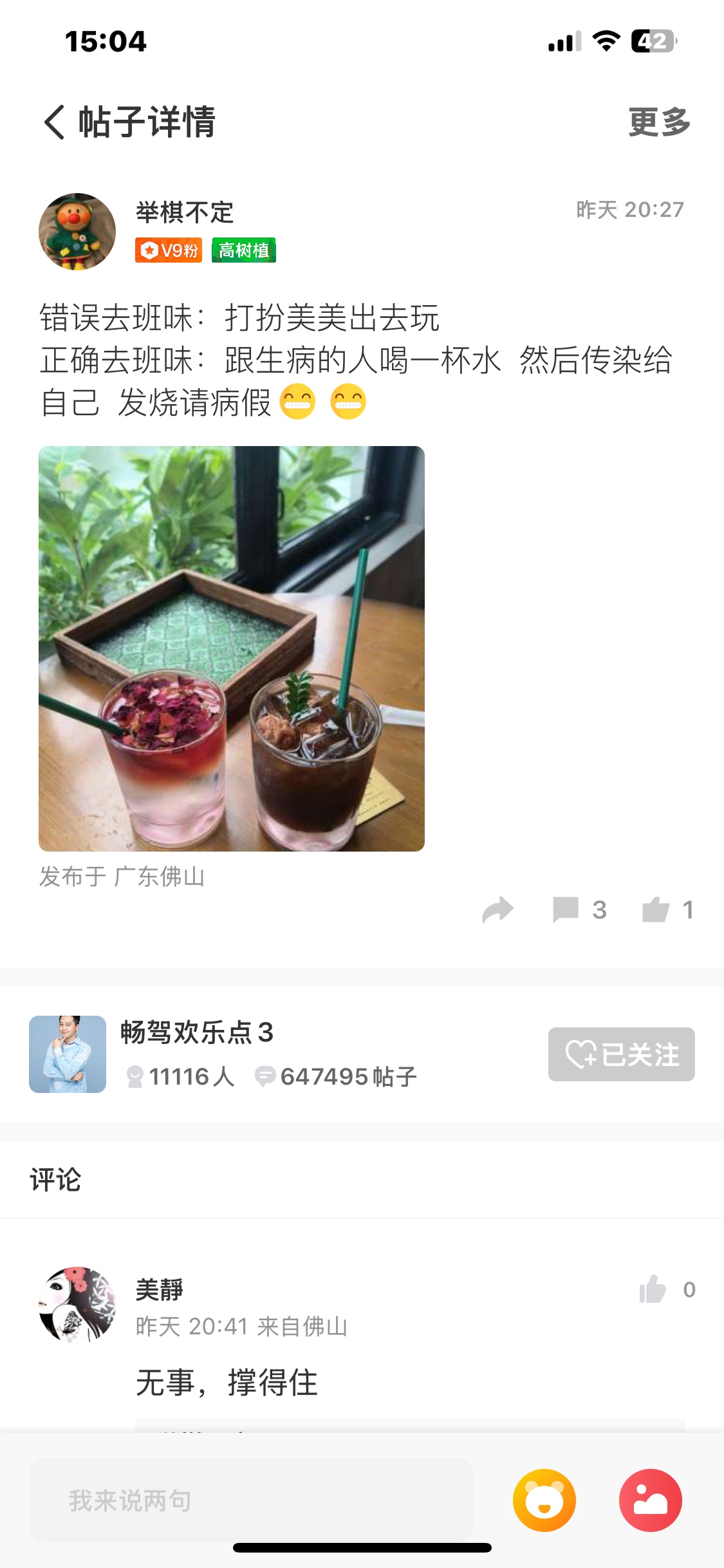Open the bear emoji sticker picker

(544, 1500)
